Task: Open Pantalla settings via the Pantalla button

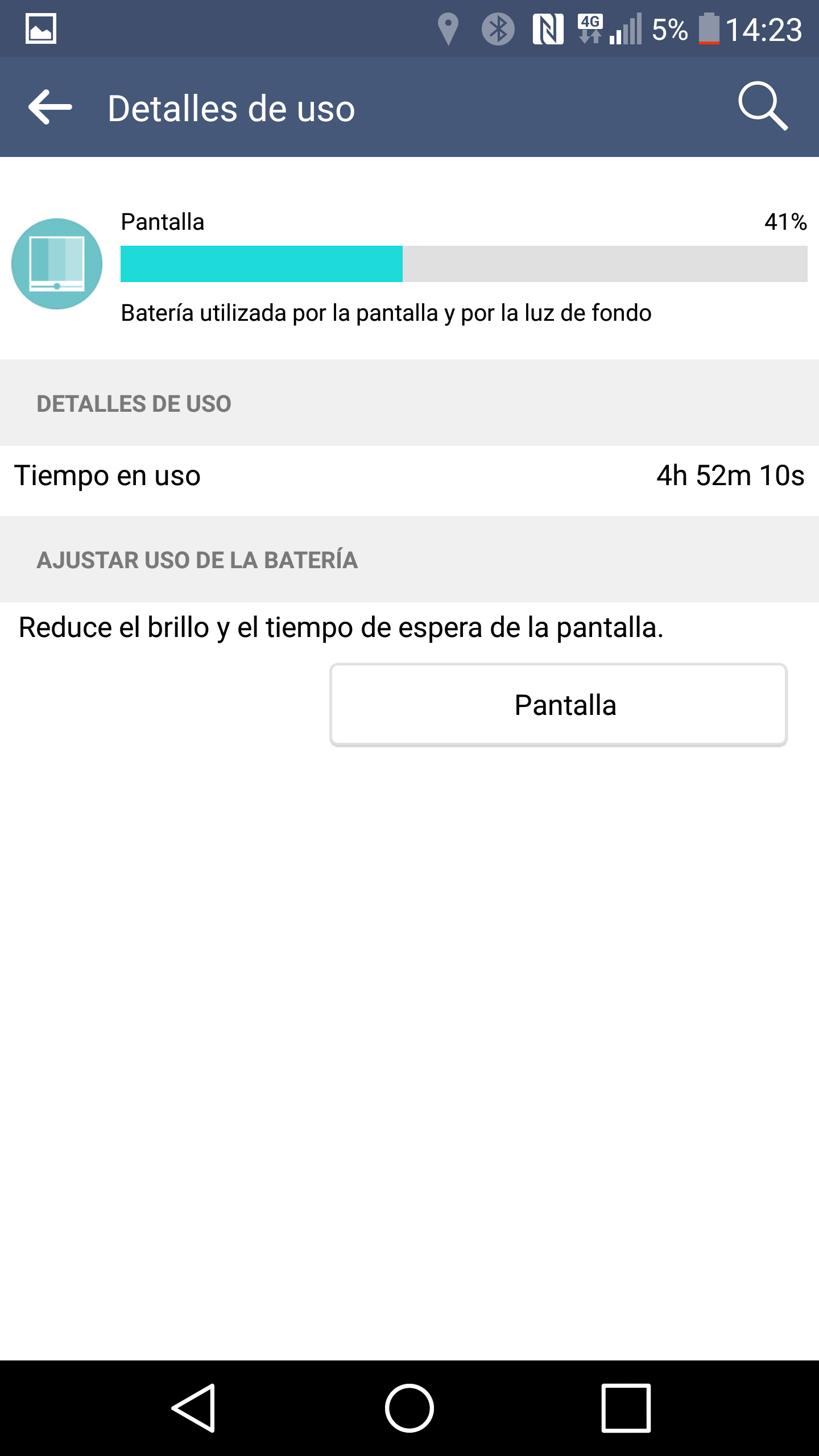Action: coord(560,705)
